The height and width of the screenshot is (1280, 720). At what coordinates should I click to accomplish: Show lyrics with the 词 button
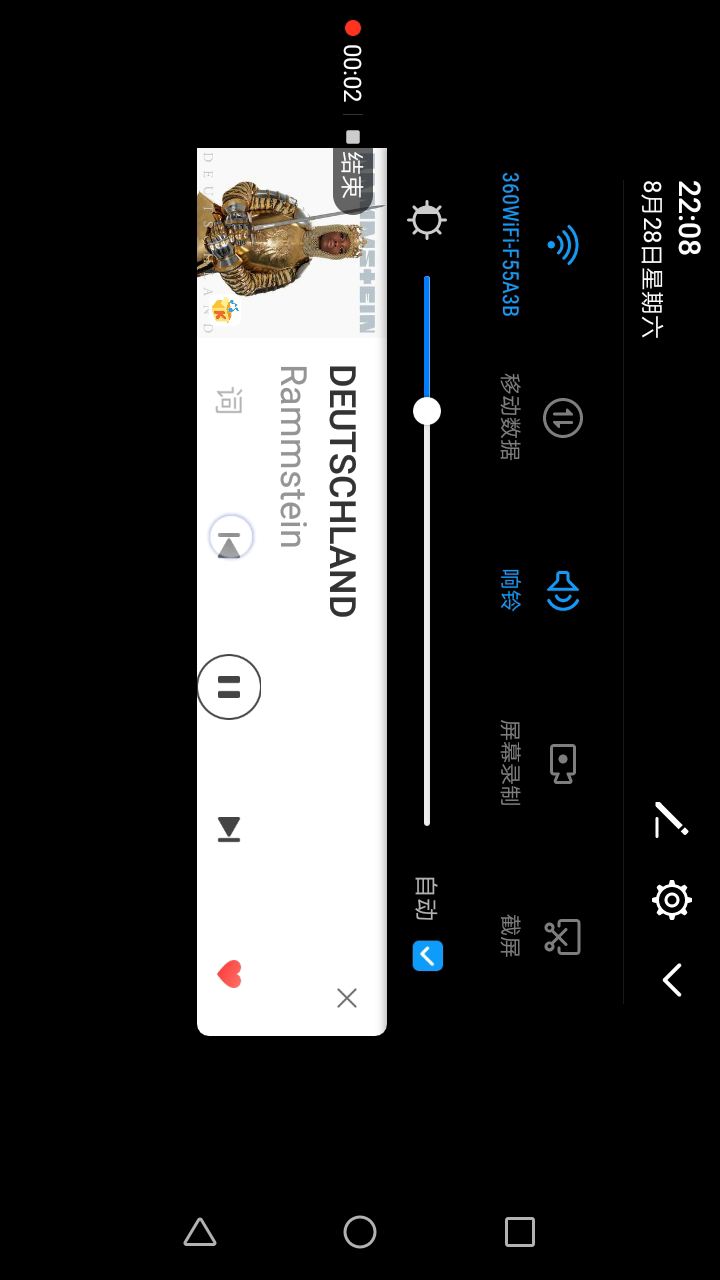tap(229, 400)
